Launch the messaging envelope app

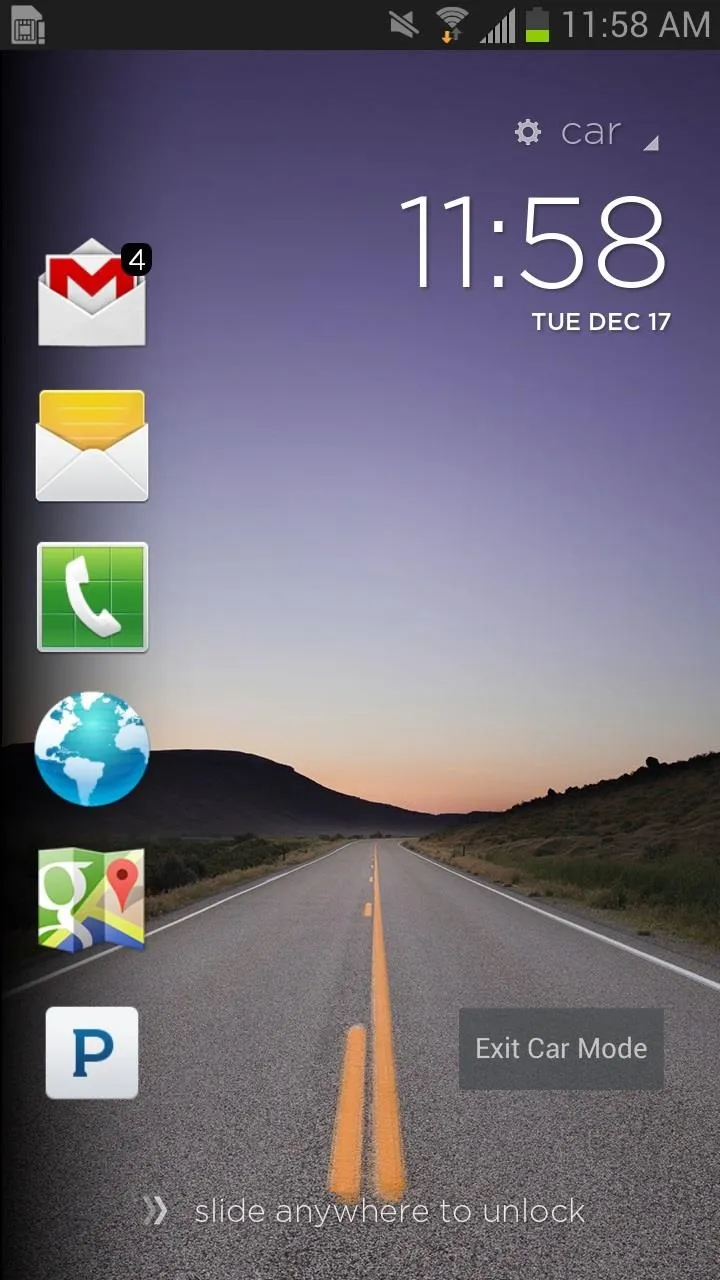[92, 446]
